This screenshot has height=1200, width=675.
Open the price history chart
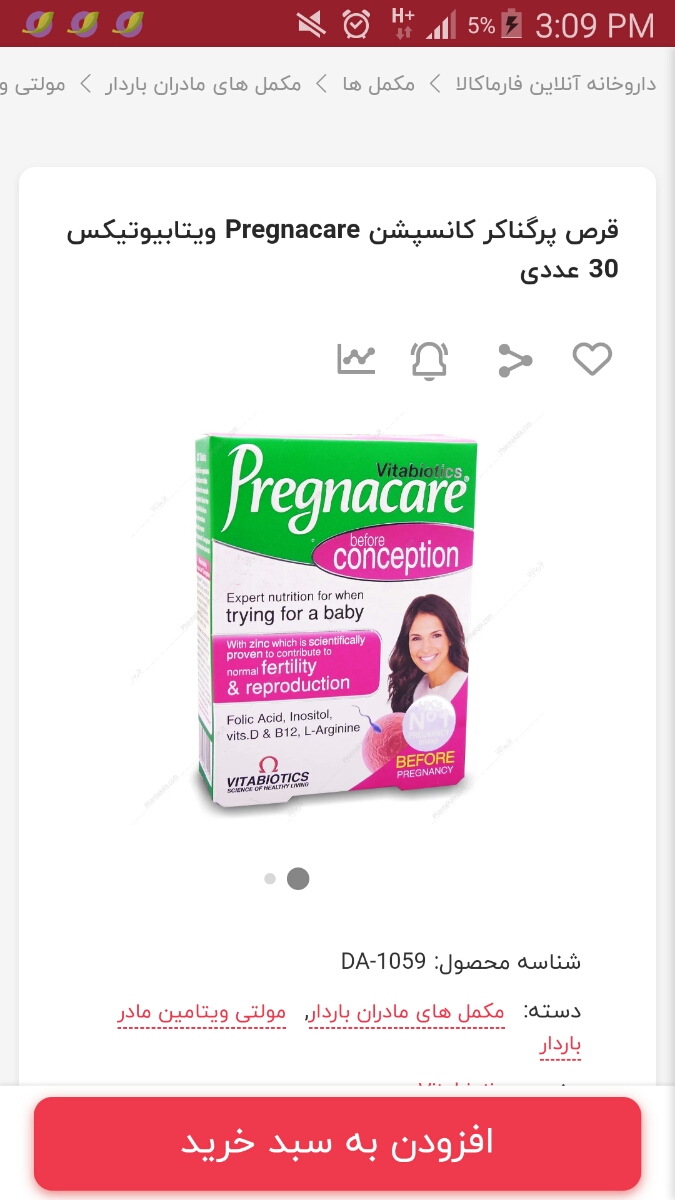point(356,359)
